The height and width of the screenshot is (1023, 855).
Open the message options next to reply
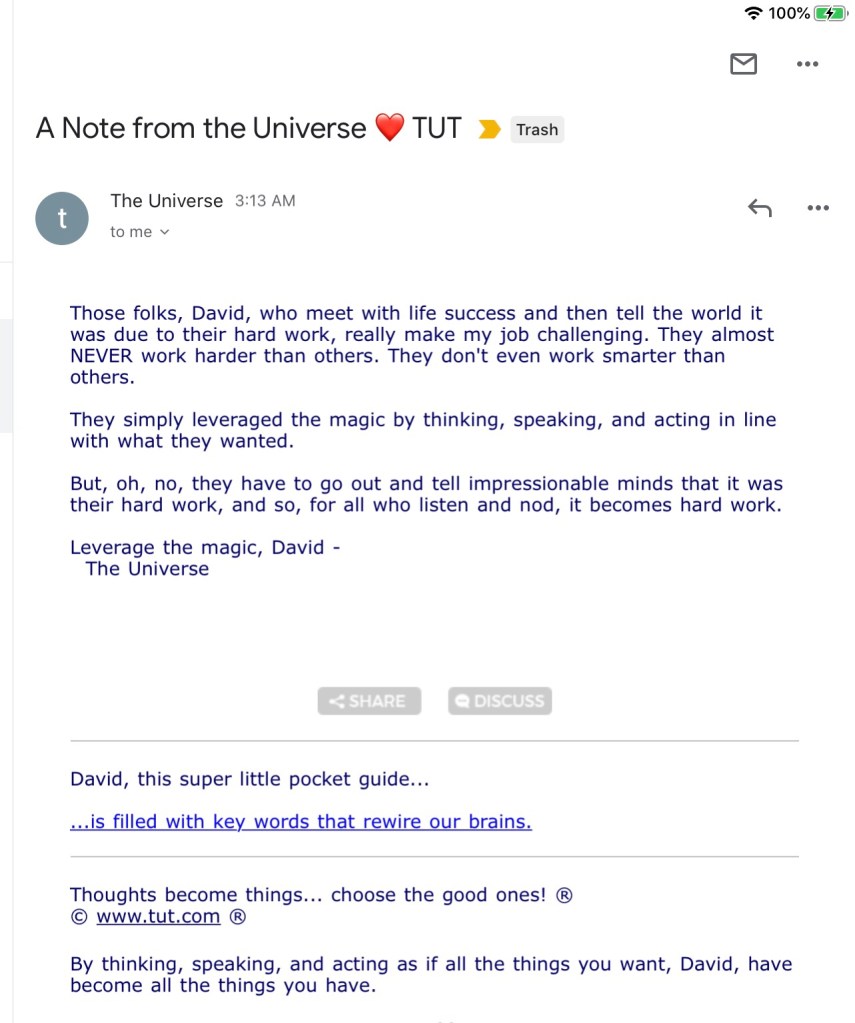click(818, 208)
